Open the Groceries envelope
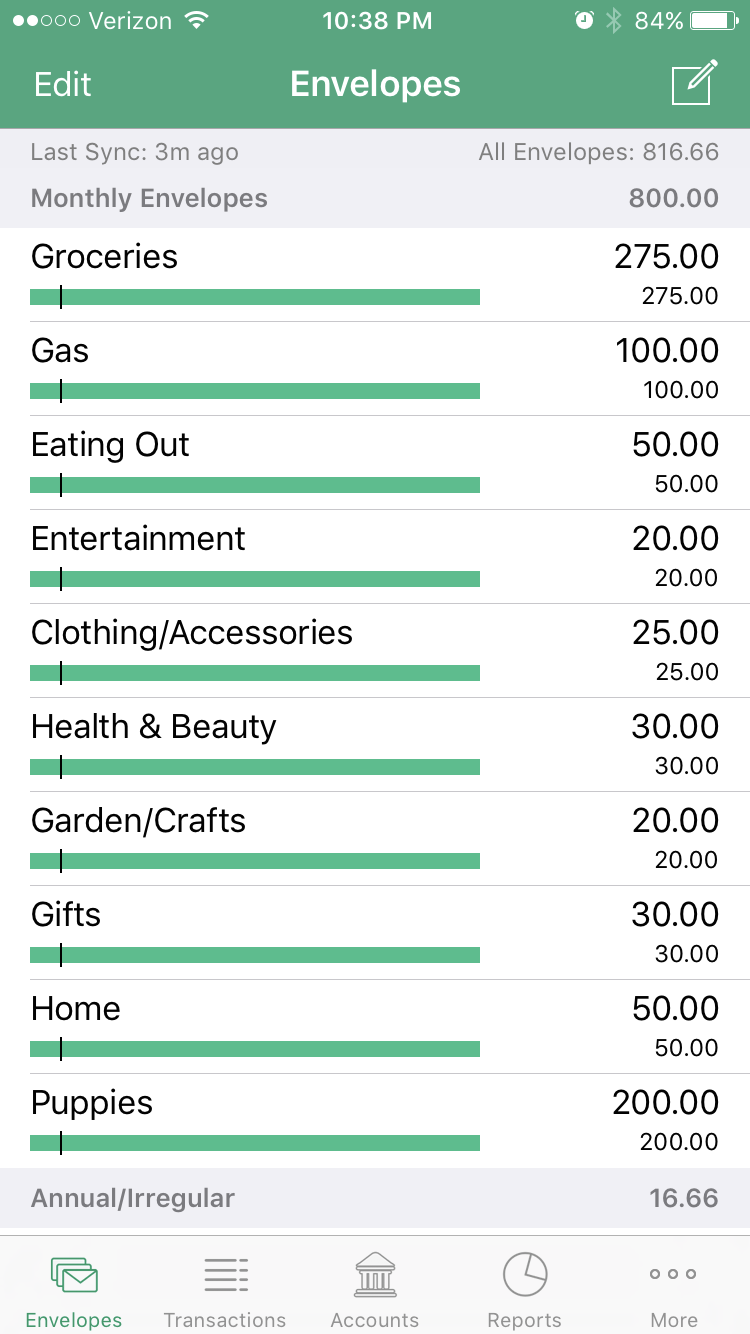The image size is (750, 1334). coord(375,270)
